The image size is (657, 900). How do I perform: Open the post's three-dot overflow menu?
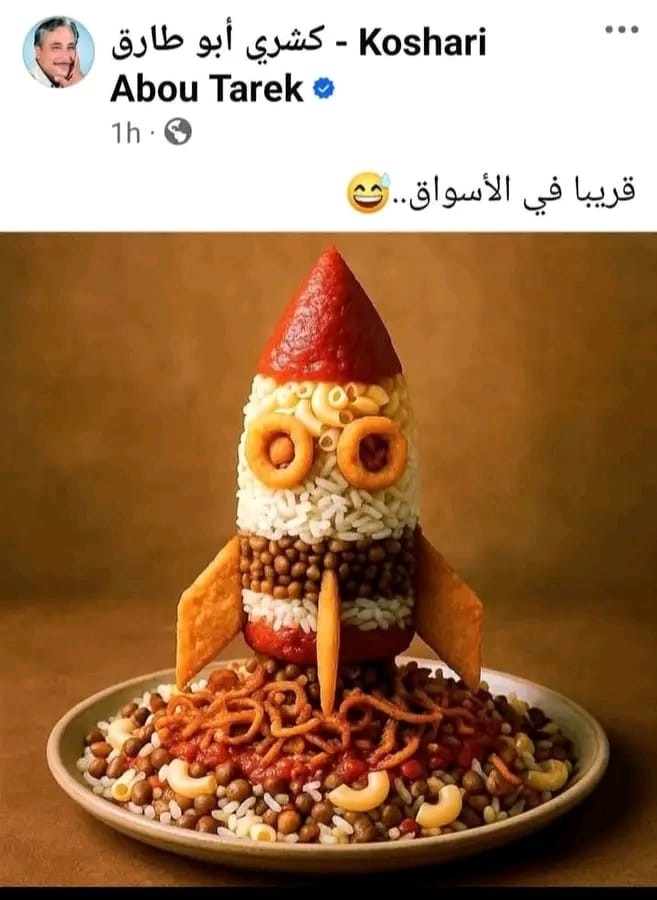pos(620,29)
